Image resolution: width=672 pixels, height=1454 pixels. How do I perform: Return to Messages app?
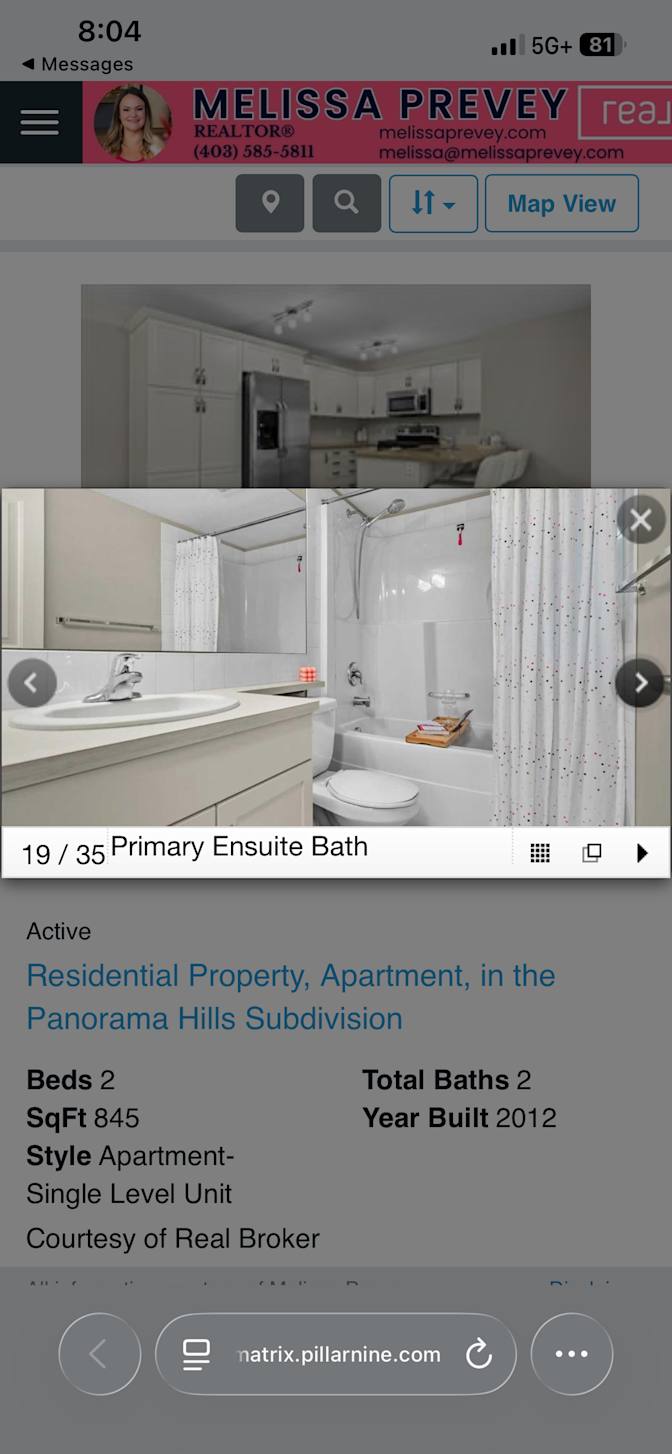(77, 64)
